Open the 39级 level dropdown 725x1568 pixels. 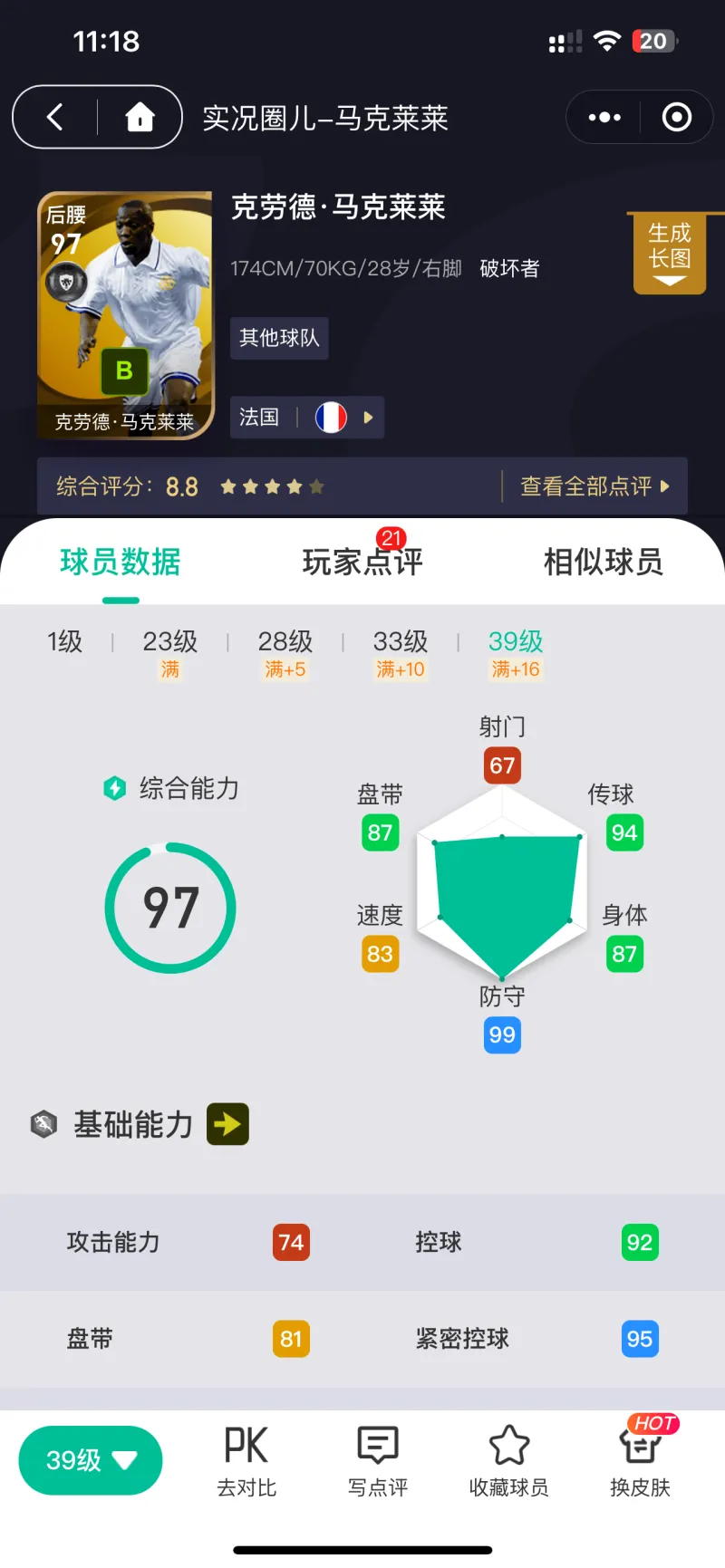[91, 1460]
